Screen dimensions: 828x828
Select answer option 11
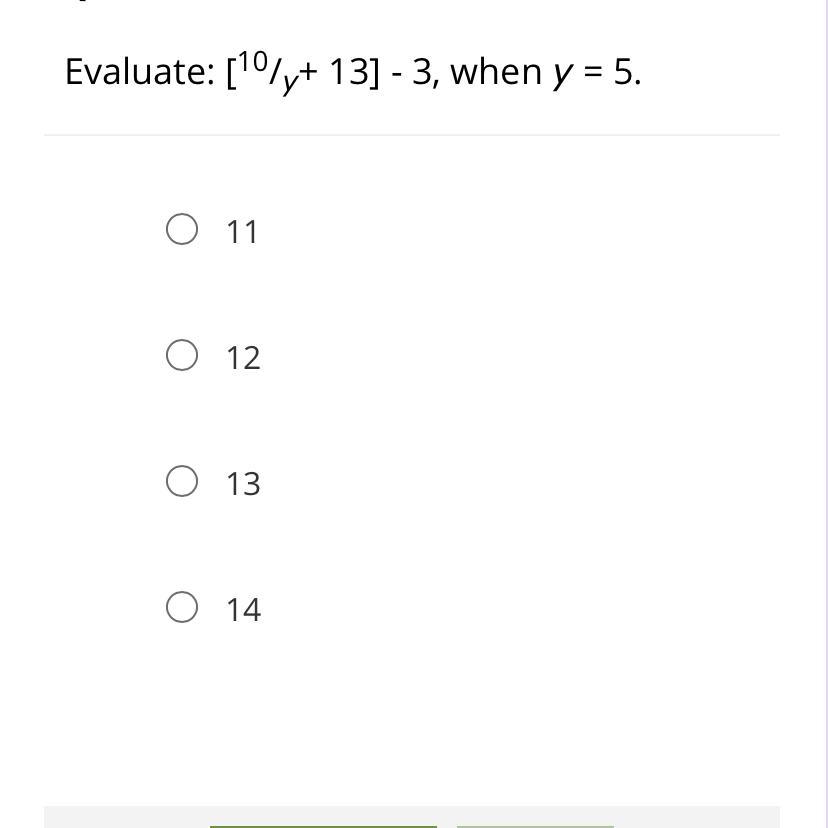point(181,229)
